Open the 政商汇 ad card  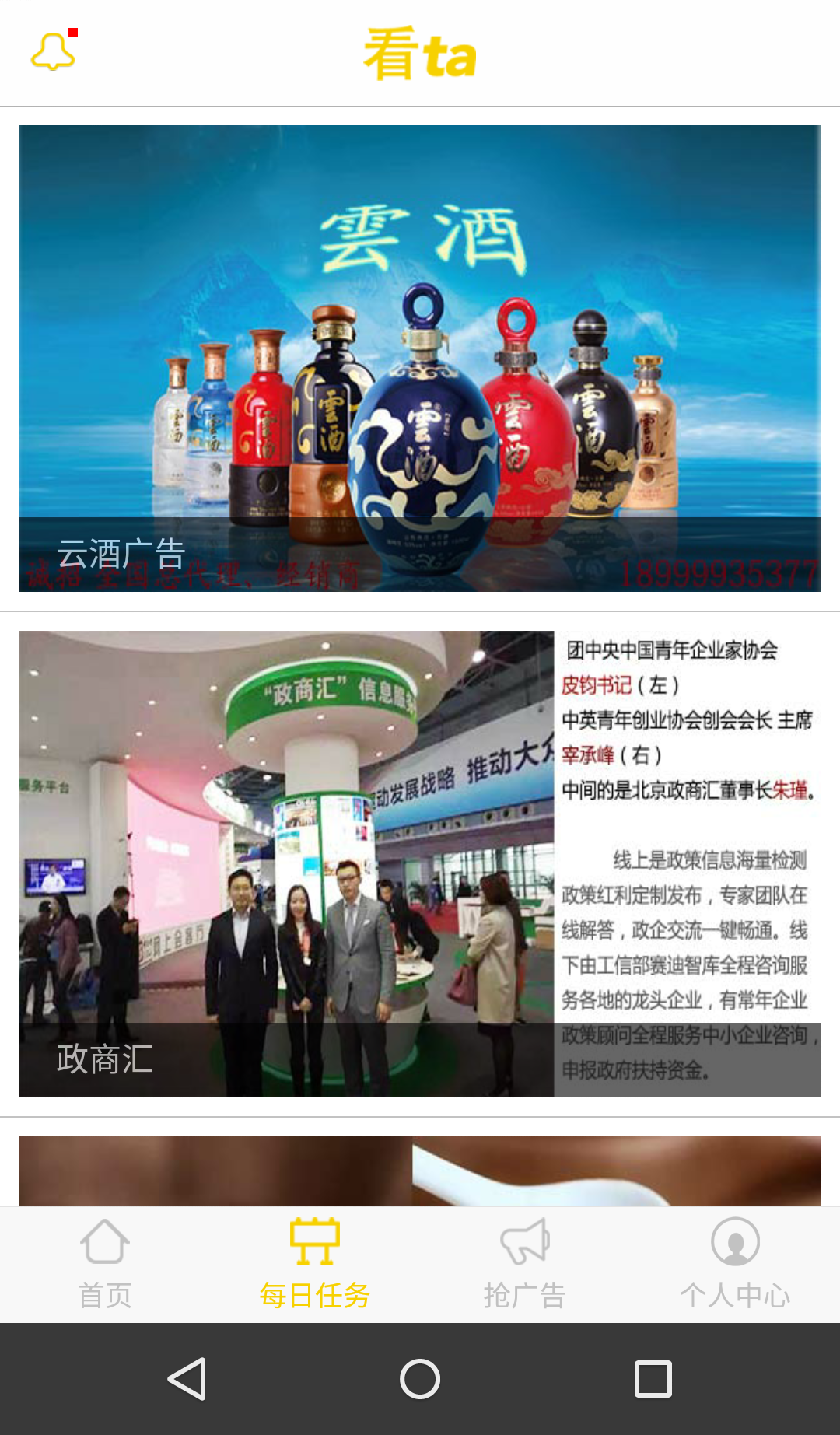coord(420,863)
